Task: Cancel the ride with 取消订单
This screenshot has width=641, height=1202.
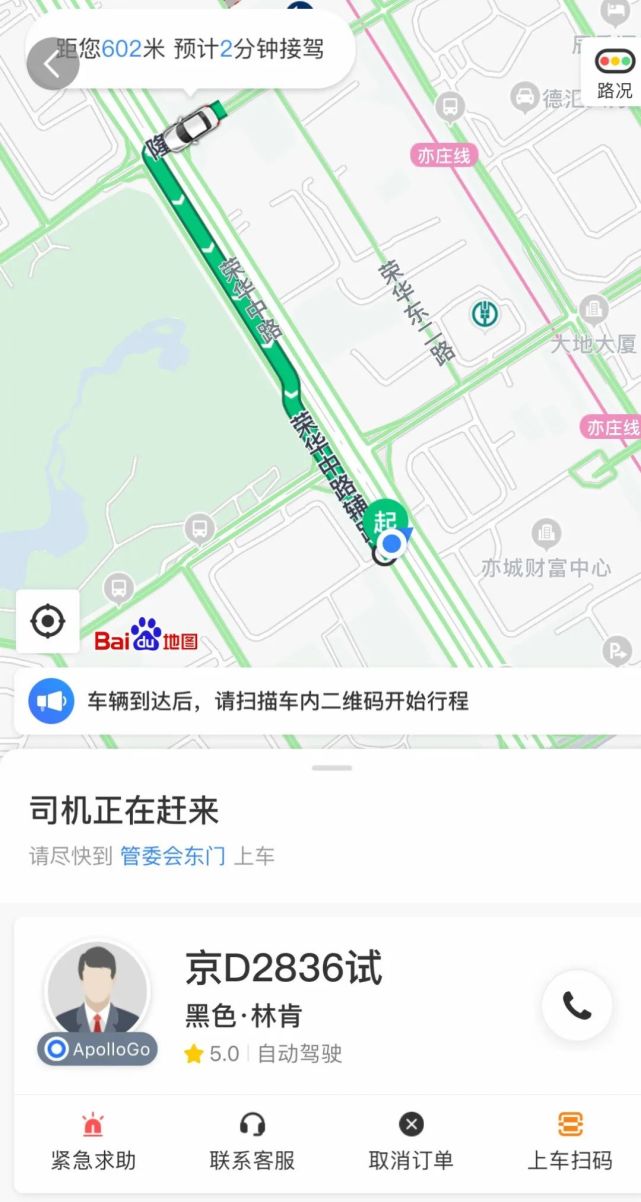Action: pyautogui.click(x=411, y=1142)
